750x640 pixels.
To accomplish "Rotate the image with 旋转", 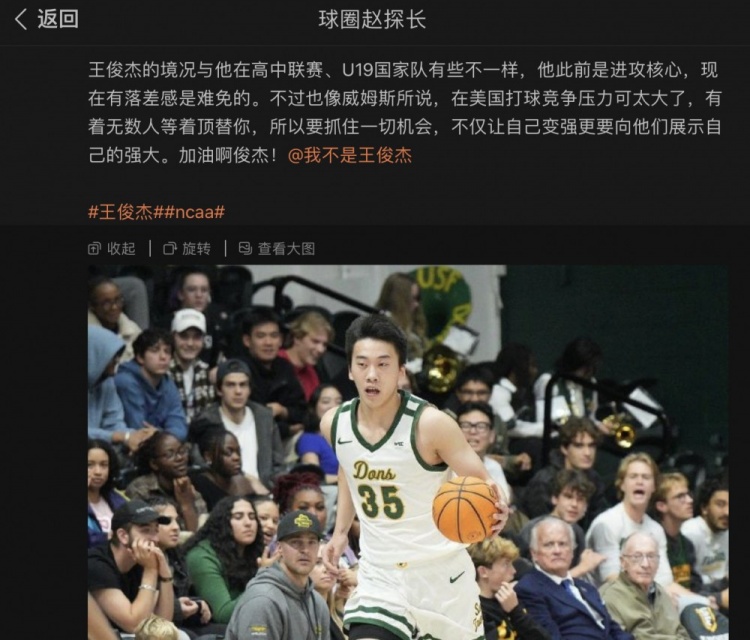I will click(x=187, y=248).
